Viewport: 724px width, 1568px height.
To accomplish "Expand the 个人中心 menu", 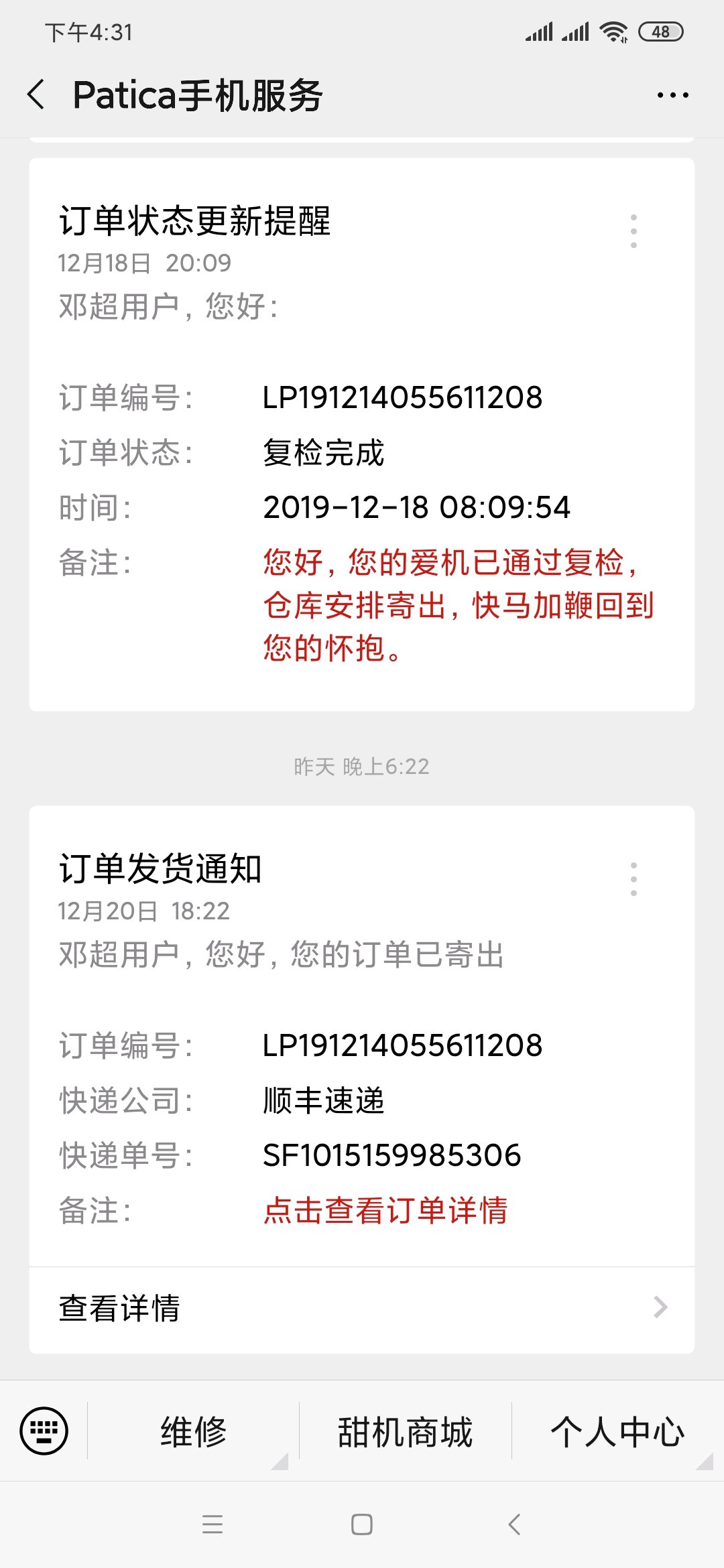I will pyautogui.click(x=617, y=1431).
